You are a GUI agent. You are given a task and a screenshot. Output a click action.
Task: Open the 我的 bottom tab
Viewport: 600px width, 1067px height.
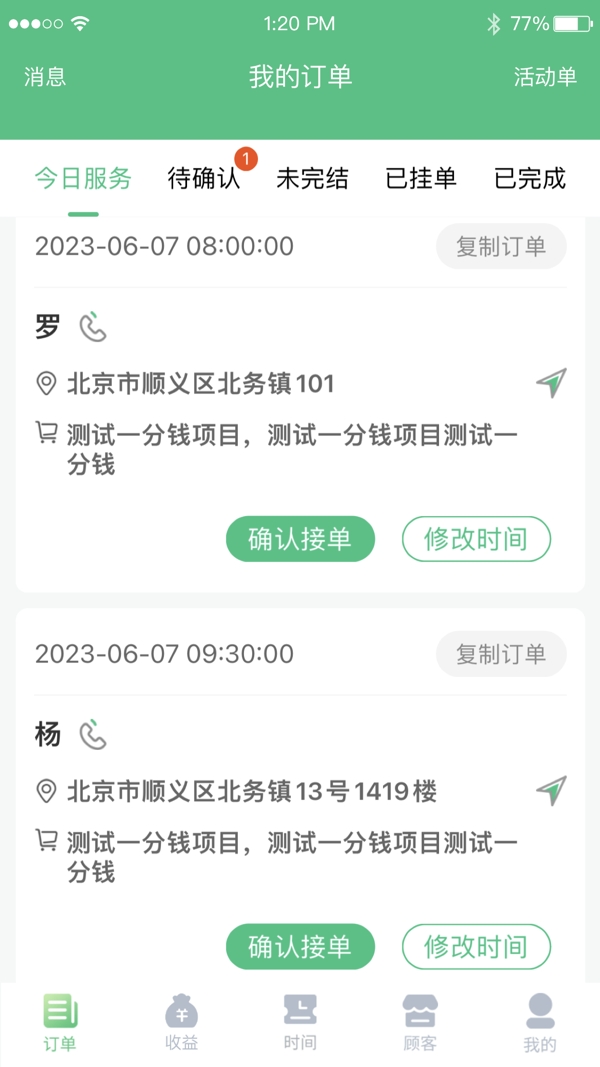pyautogui.click(x=539, y=1022)
